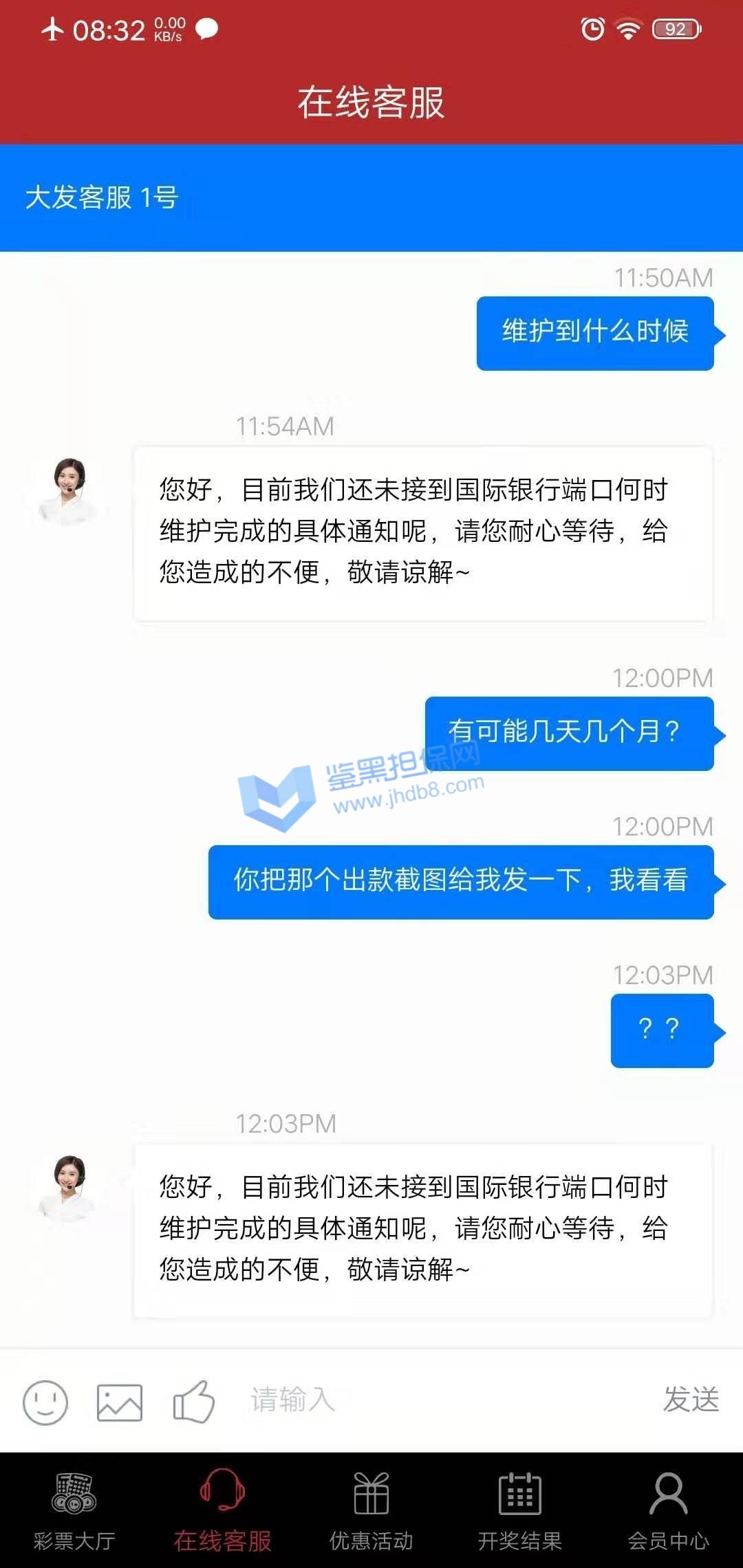Attach an image to the chat
The width and height of the screenshot is (743, 1568).
(120, 1402)
